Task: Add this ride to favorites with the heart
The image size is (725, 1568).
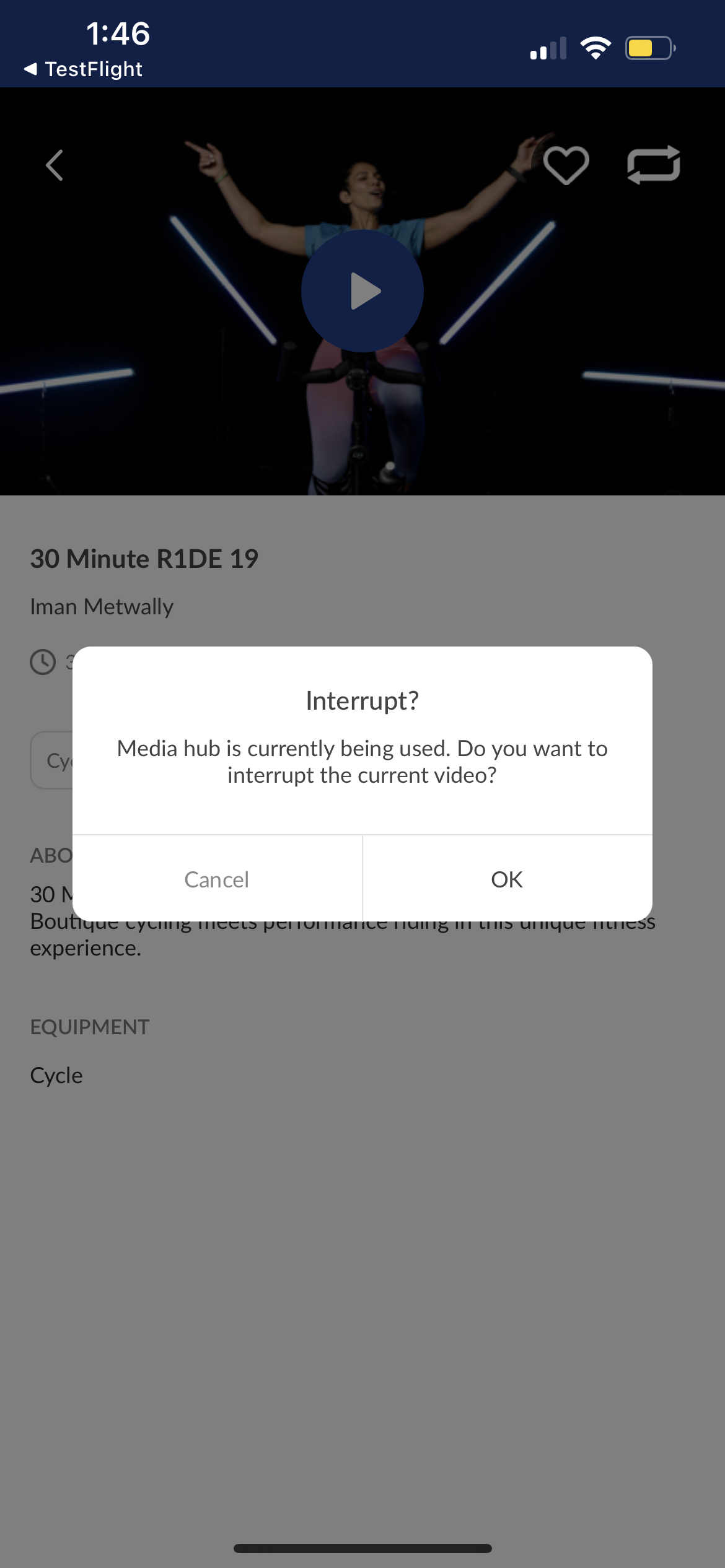Action: point(566,165)
